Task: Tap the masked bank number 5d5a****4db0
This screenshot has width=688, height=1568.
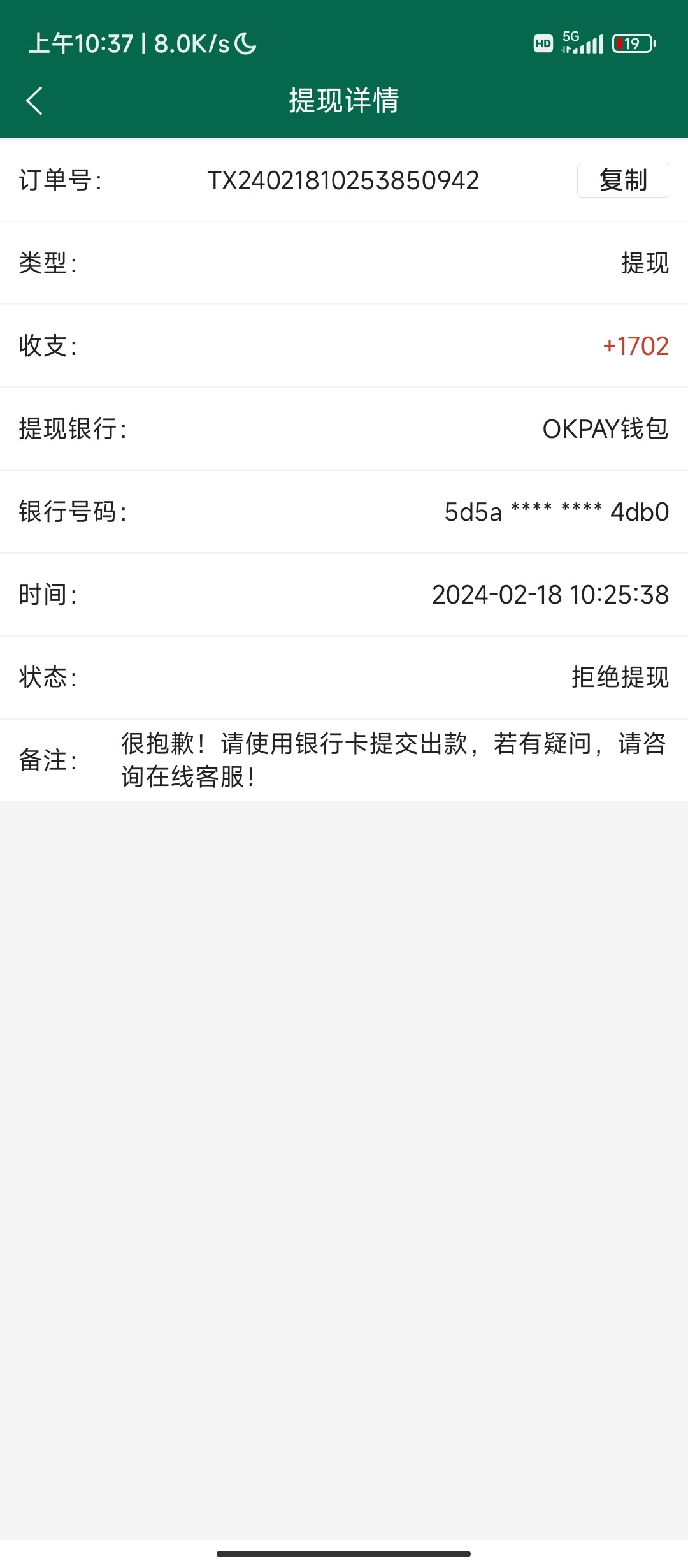Action: click(554, 512)
